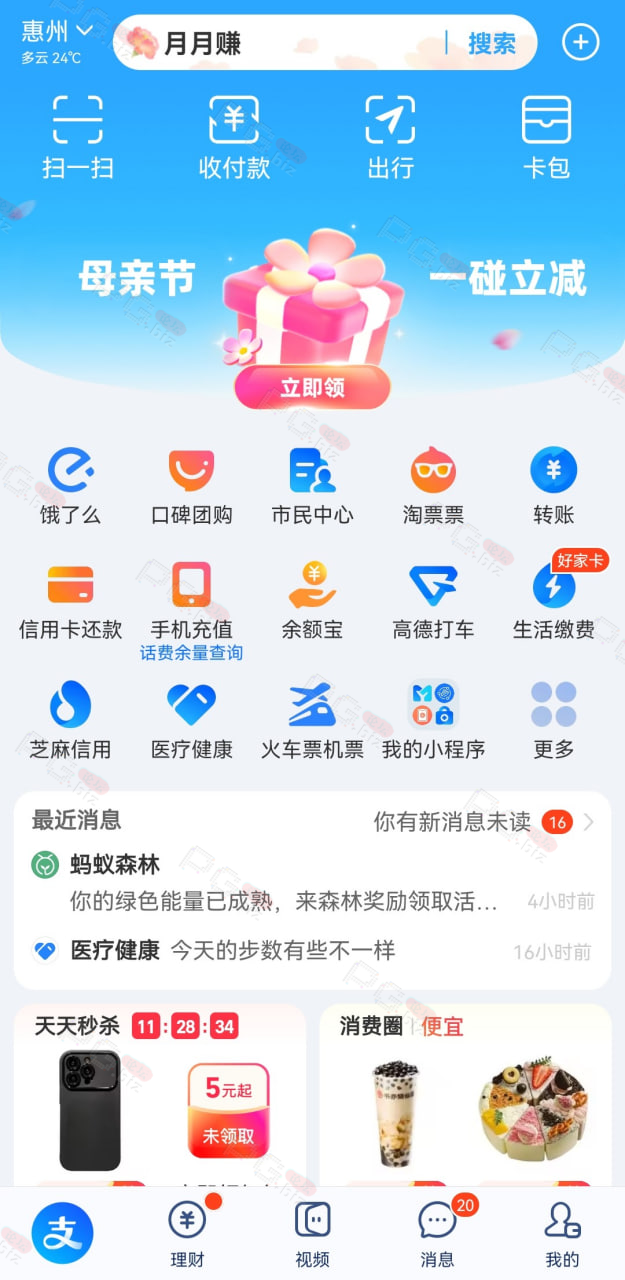Switch to the 消息 tab
Image resolution: width=625 pixels, height=1280 pixels.
point(437,1233)
